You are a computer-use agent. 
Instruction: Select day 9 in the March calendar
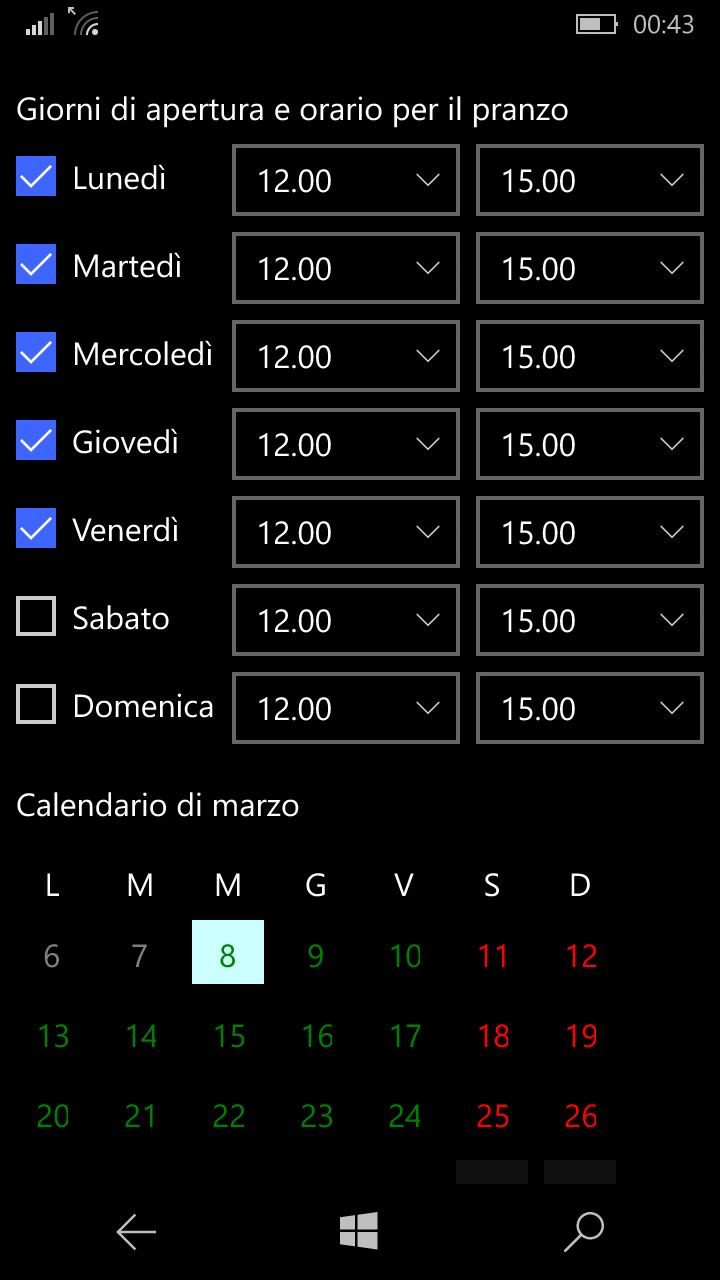click(x=316, y=956)
